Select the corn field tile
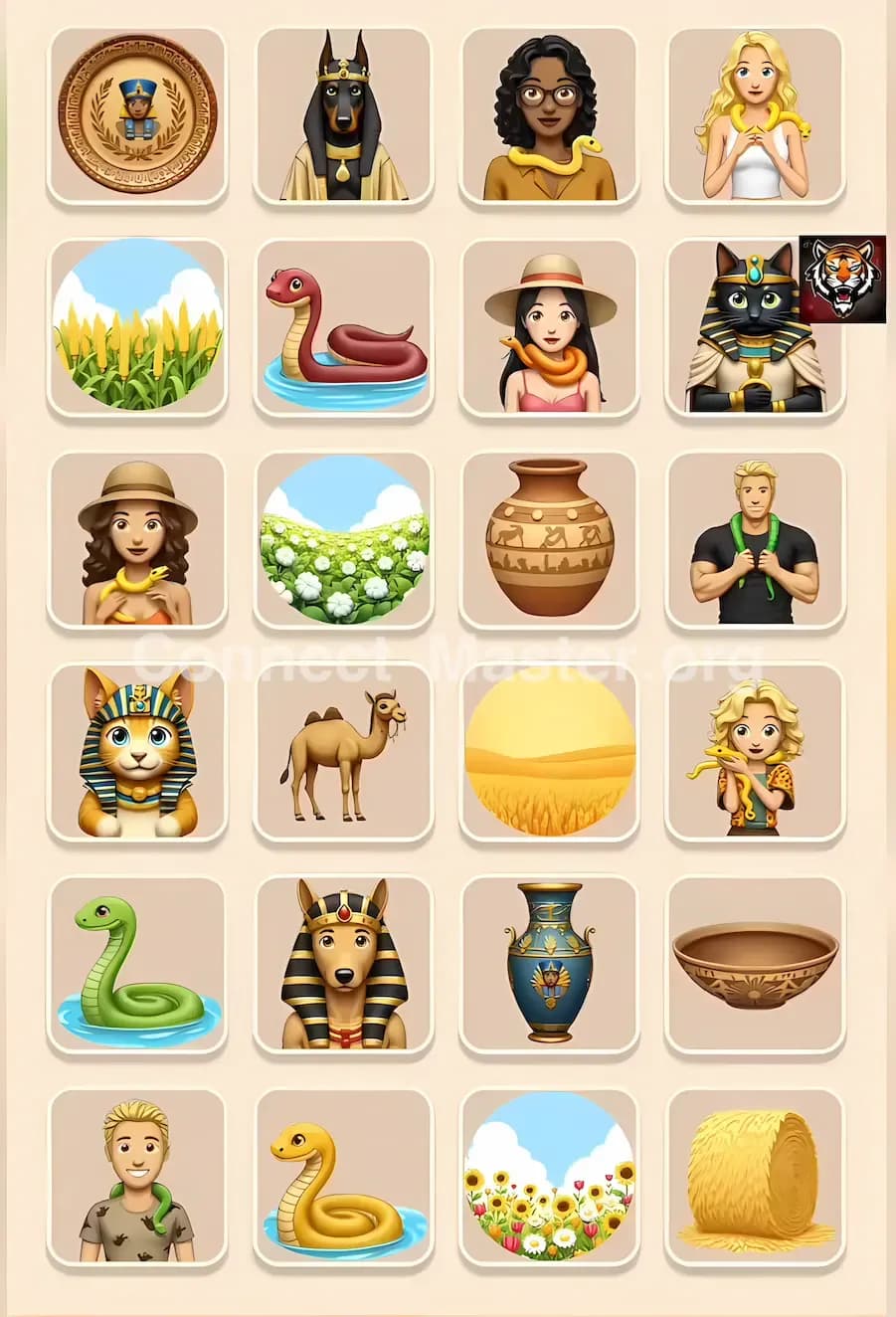Screen dimensions: 896x1317 point(135,334)
